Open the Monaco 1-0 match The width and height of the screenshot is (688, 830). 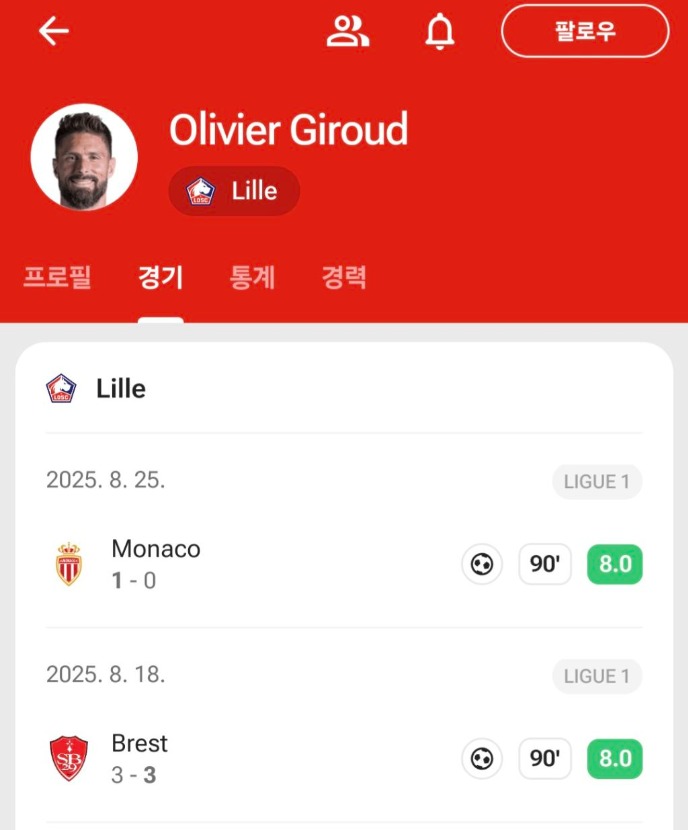(x=300, y=564)
